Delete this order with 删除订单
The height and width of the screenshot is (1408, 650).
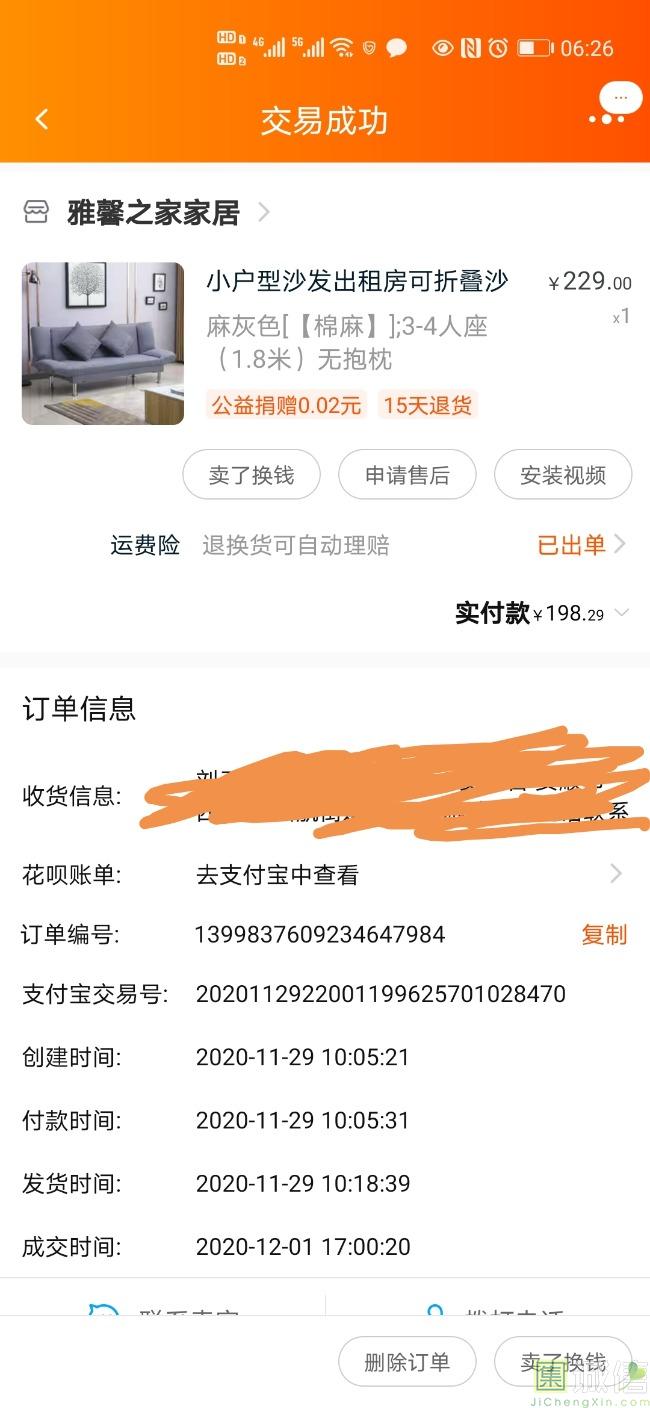click(407, 1362)
